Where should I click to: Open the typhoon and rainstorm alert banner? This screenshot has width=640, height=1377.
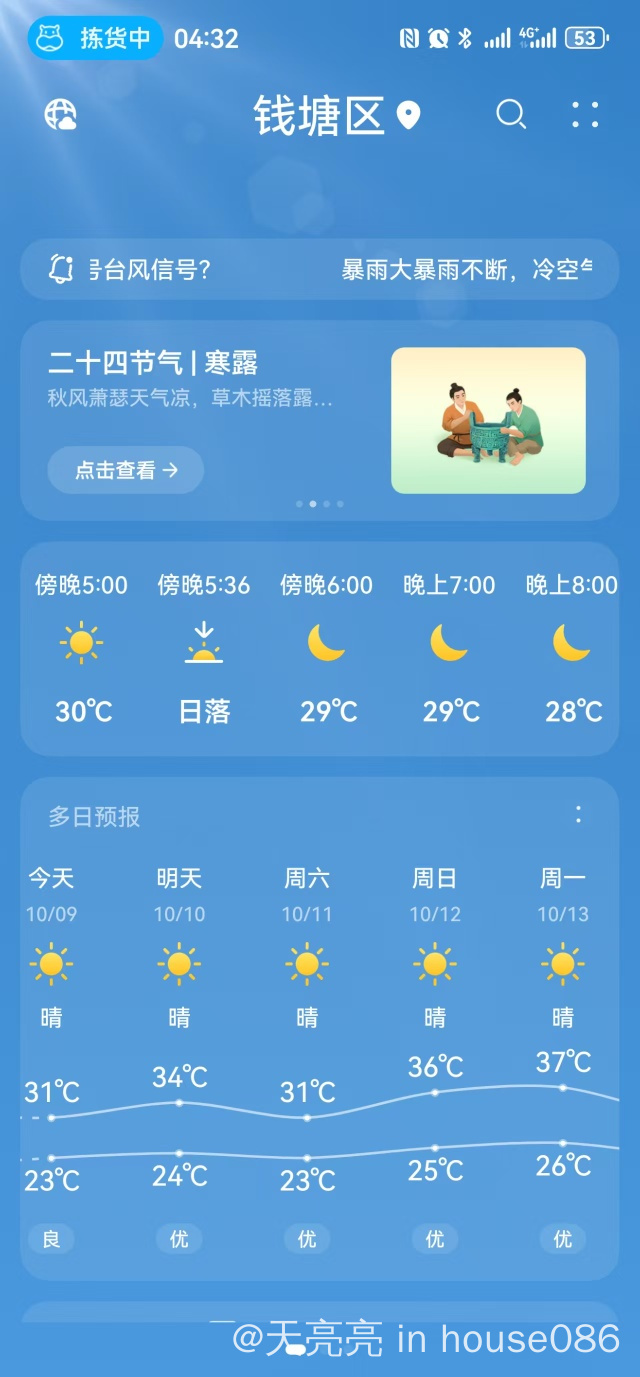(320, 269)
